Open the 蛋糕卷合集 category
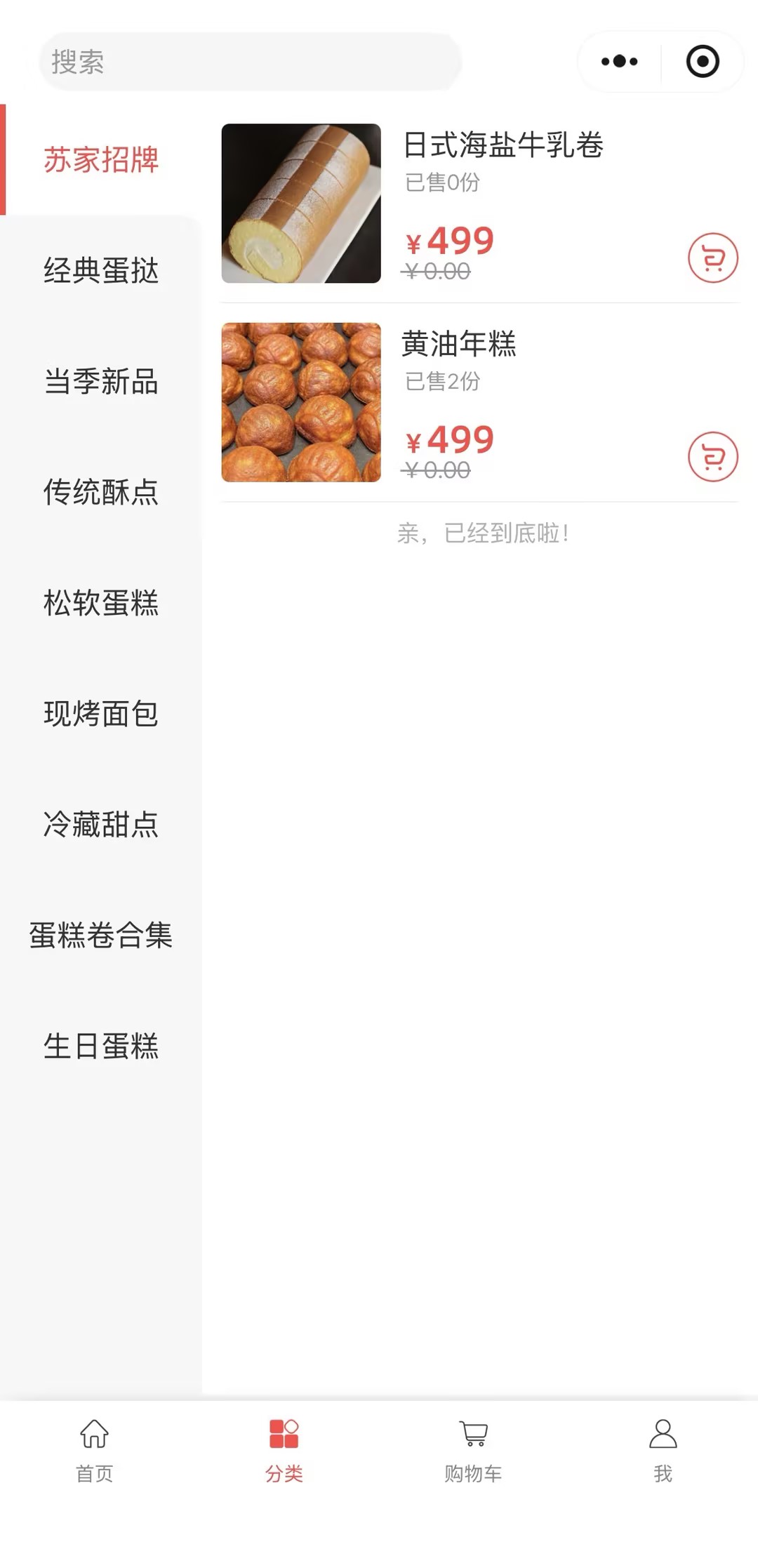 101,936
